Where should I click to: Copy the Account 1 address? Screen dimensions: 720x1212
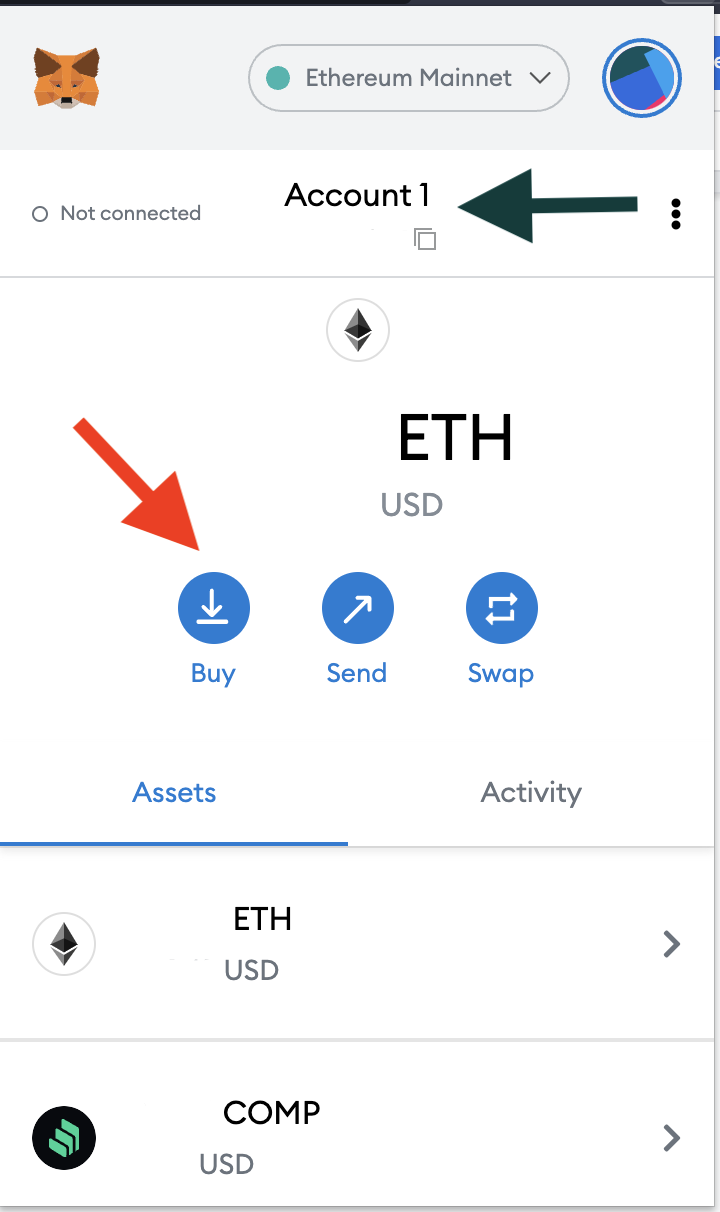coord(425,239)
